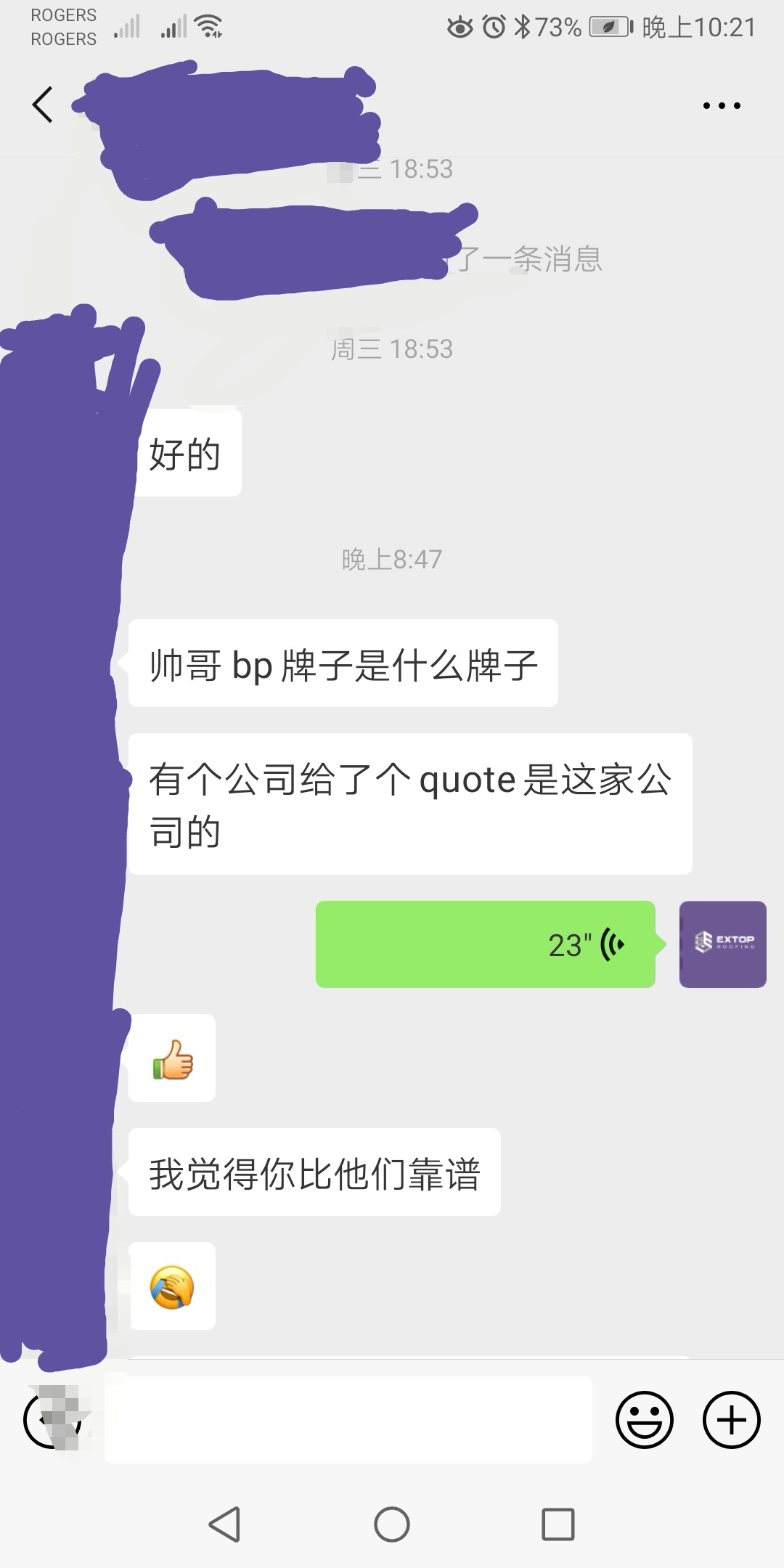784x1568 pixels.
Task: Open the plus attachment menu
Action: pyautogui.click(x=731, y=1419)
